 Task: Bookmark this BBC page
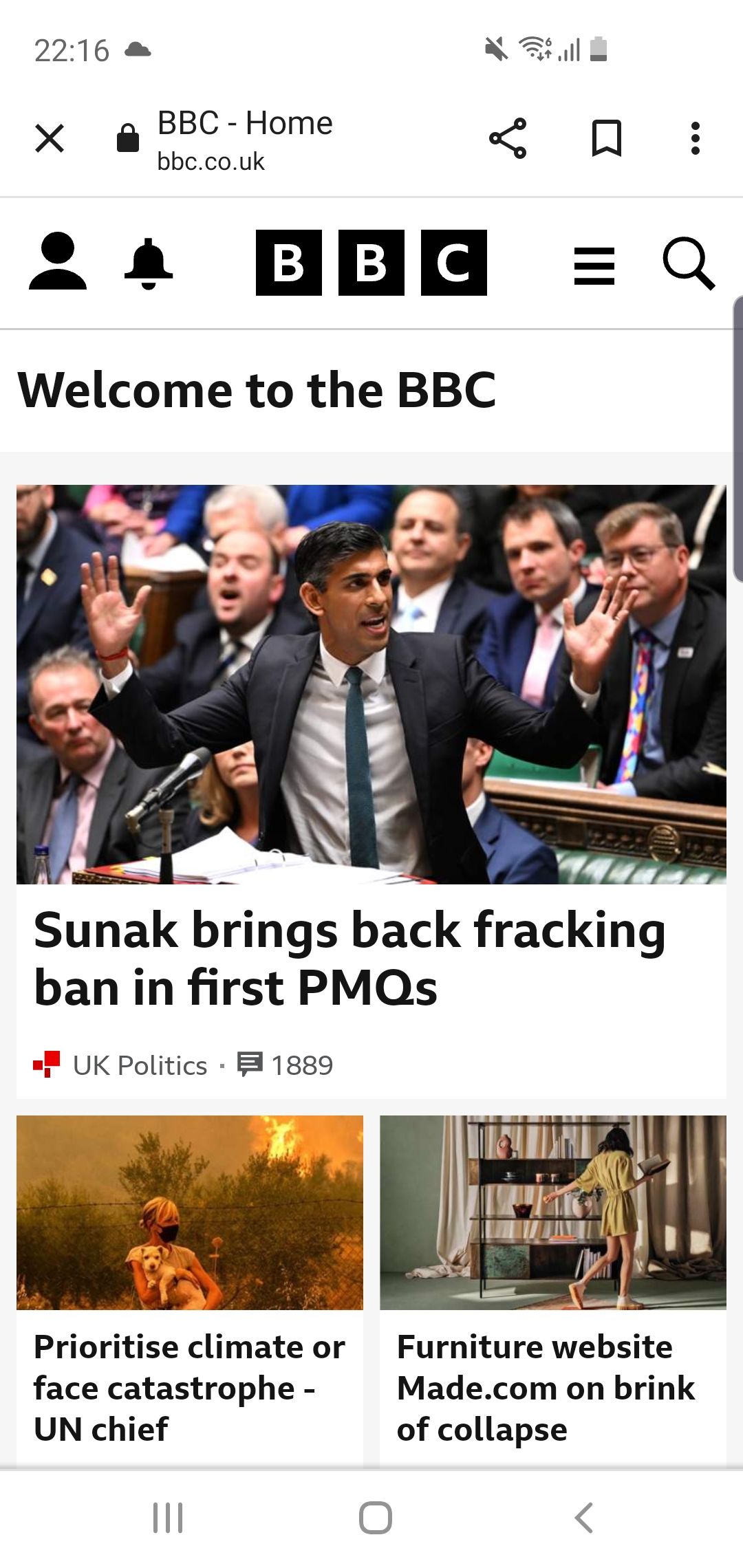(607, 138)
